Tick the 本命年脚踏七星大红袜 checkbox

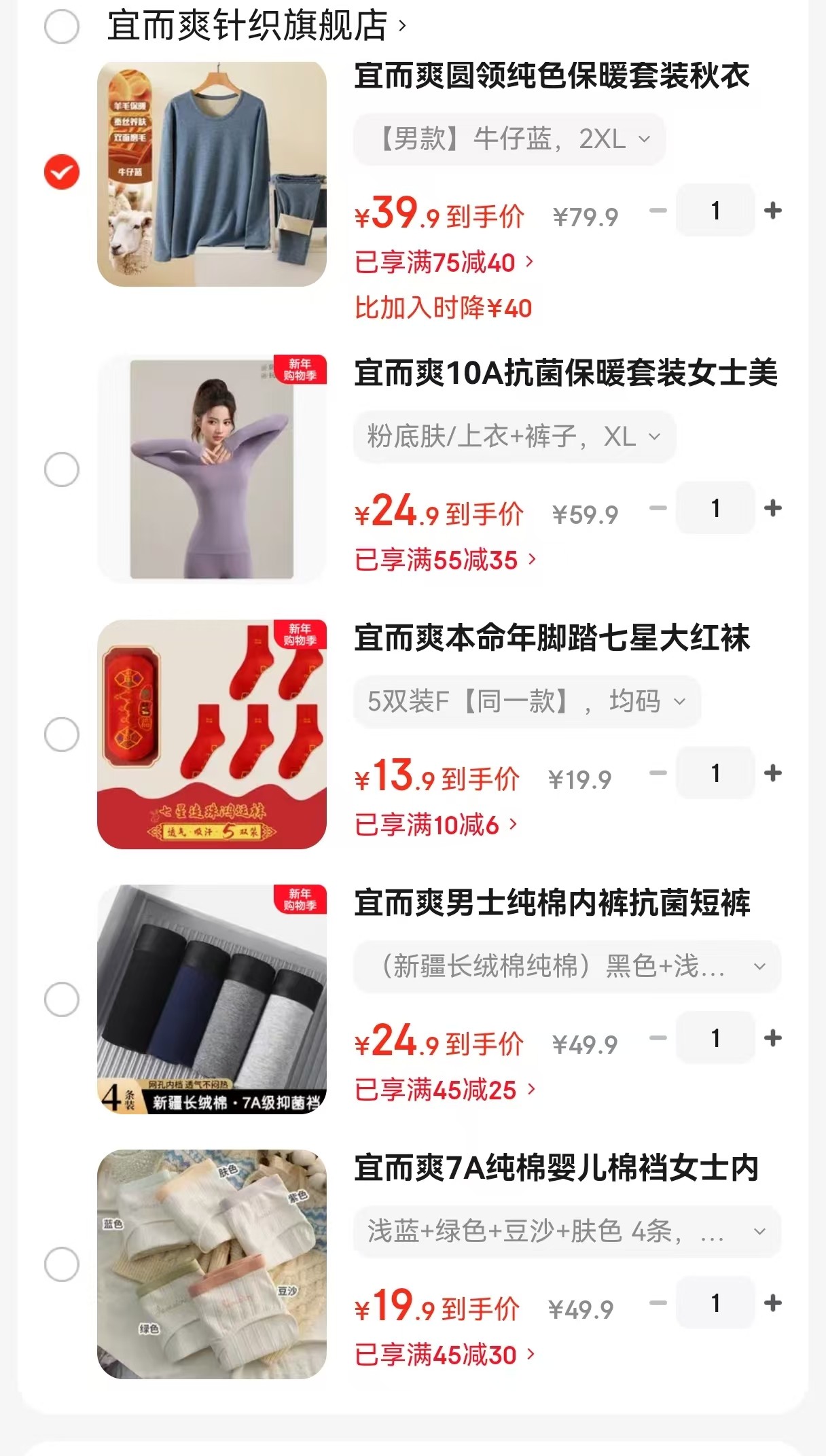(x=62, y=734)
